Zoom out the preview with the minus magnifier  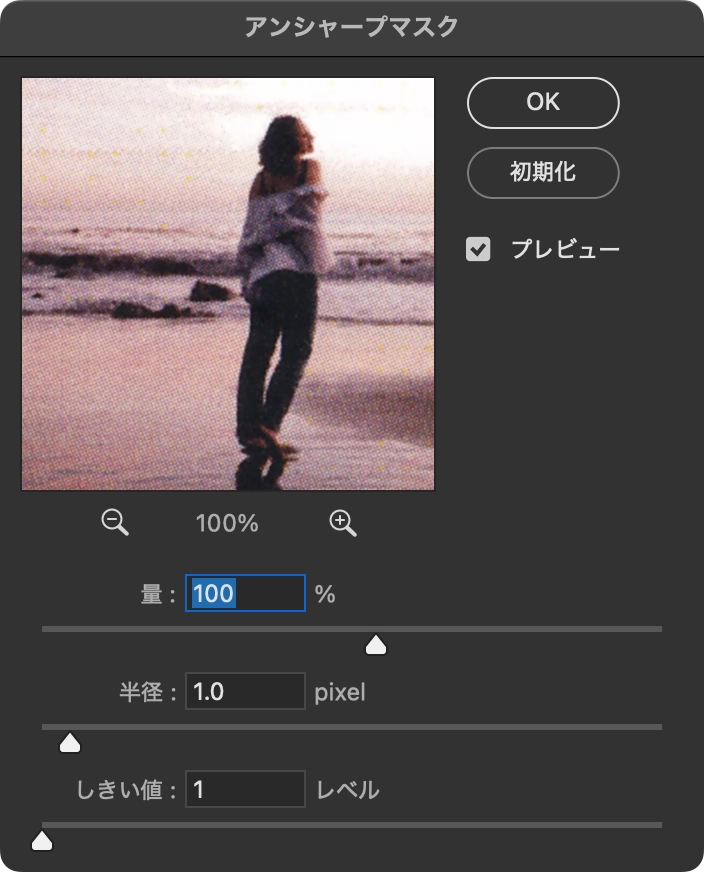pyautogui.click(x=116, y=522)
